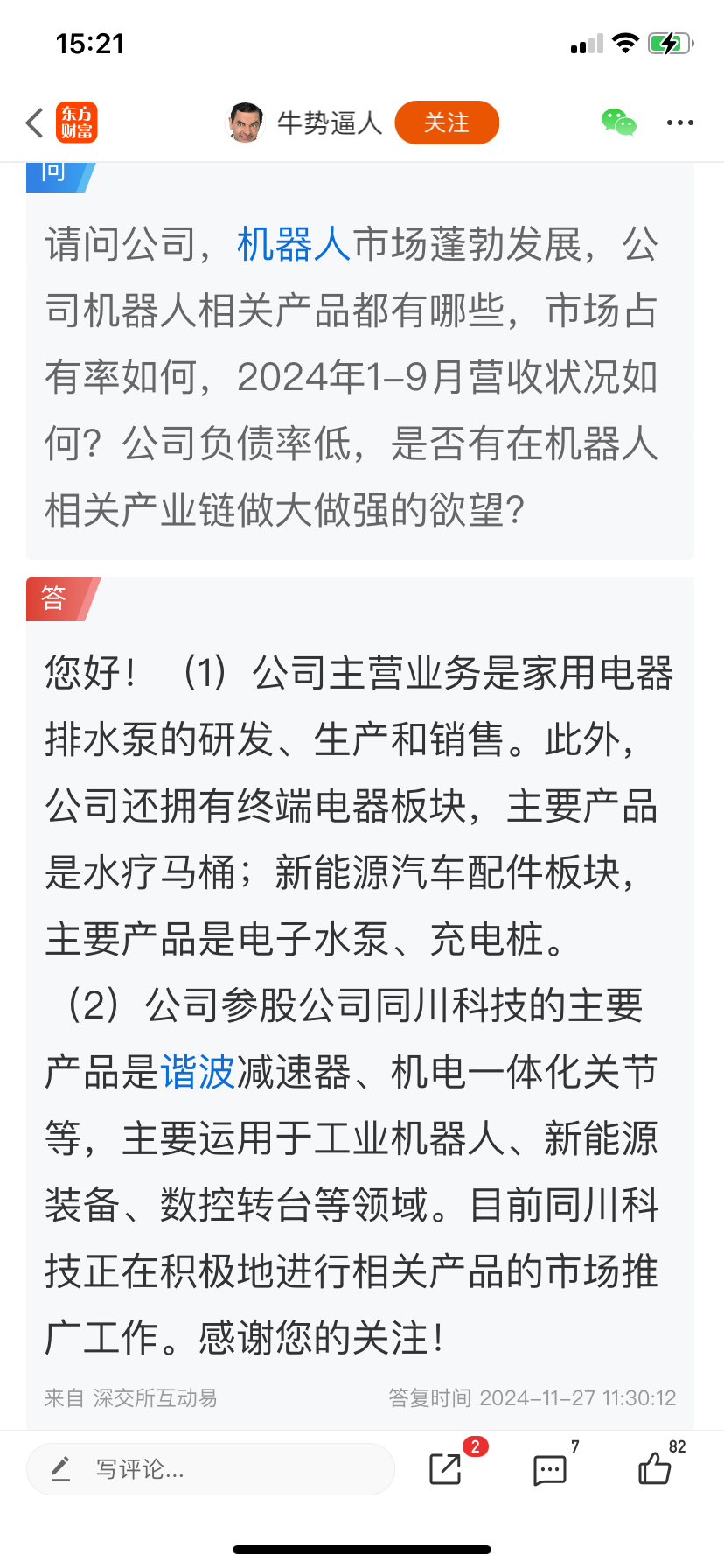The image size is (724, 1568).
Task: Tap the 写评论 comment input field
Action: [x=210, y=1468]
